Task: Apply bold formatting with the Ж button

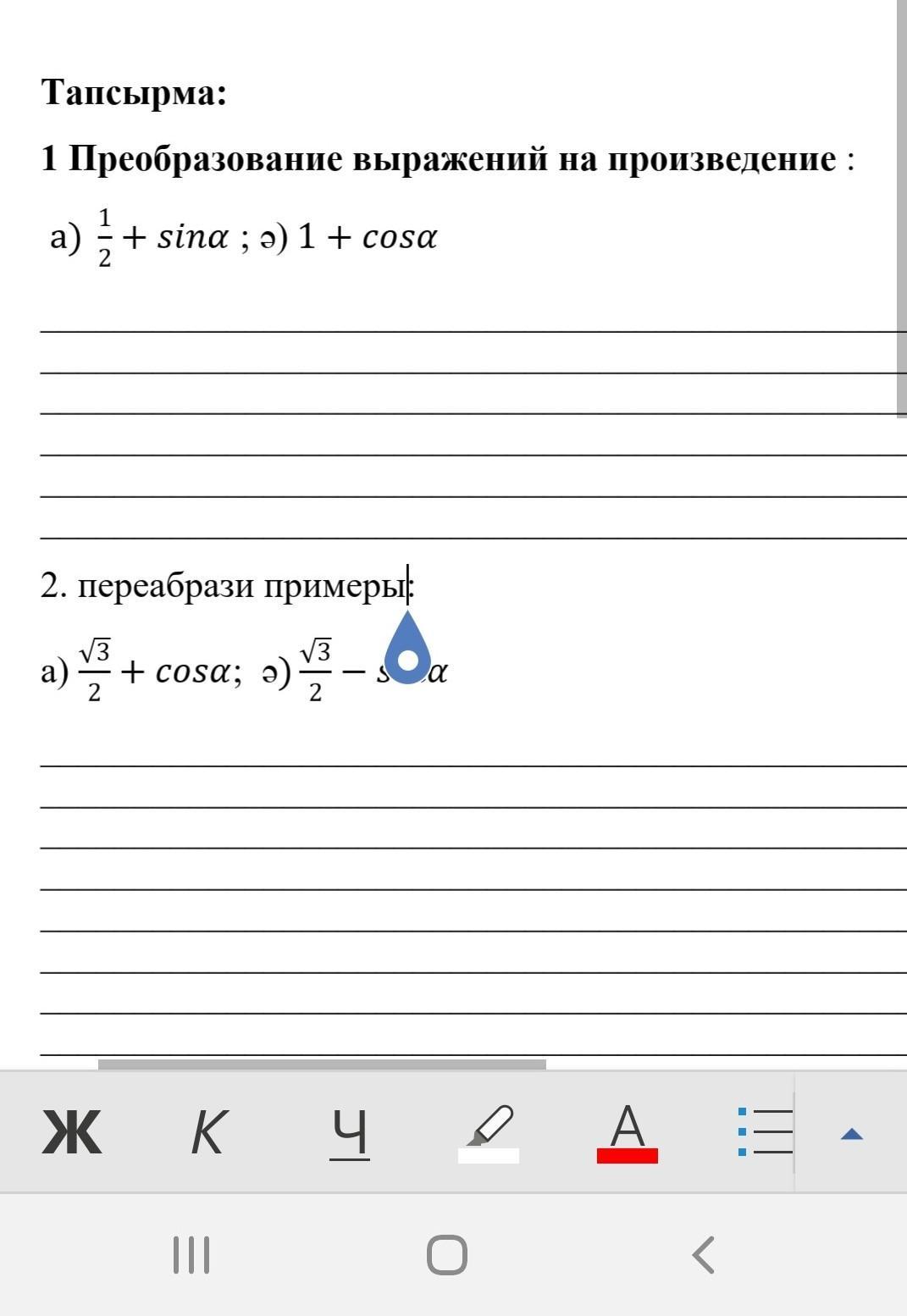Action: 72,1132
